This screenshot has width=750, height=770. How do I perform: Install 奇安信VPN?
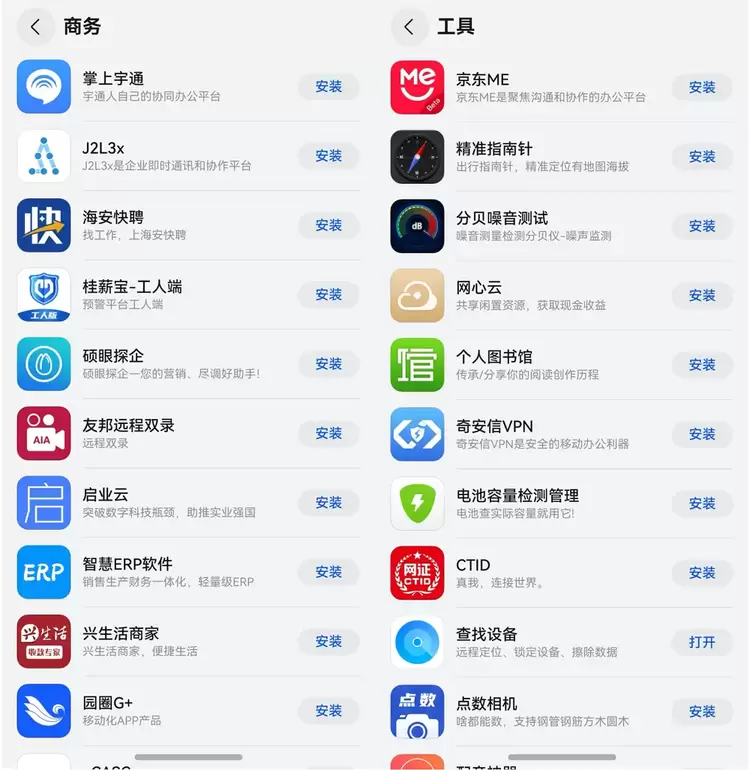(x=702, y=434)
